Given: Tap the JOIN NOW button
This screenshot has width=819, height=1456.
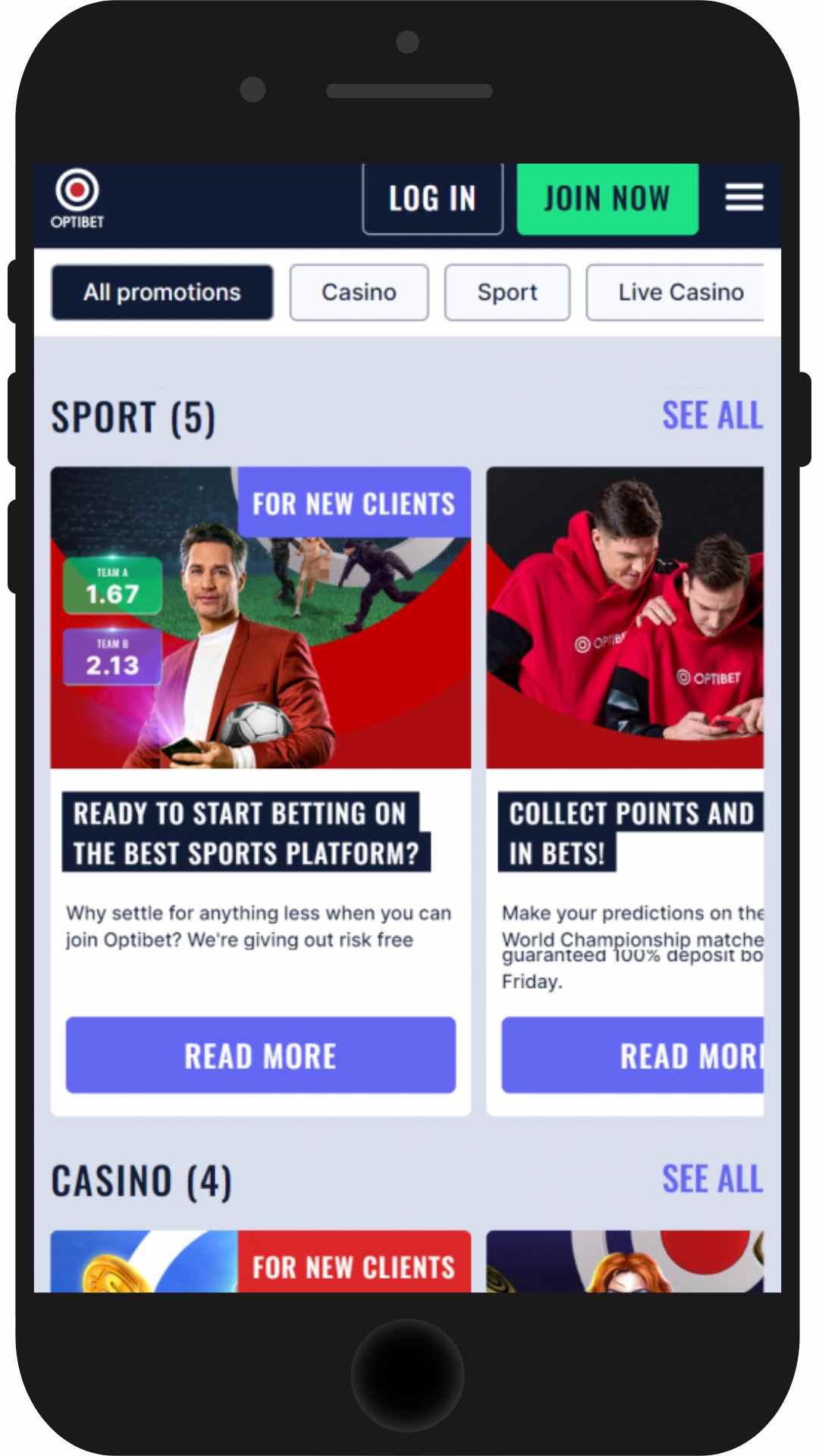Looking at the screenshot, I should click(x=607, y=199).
